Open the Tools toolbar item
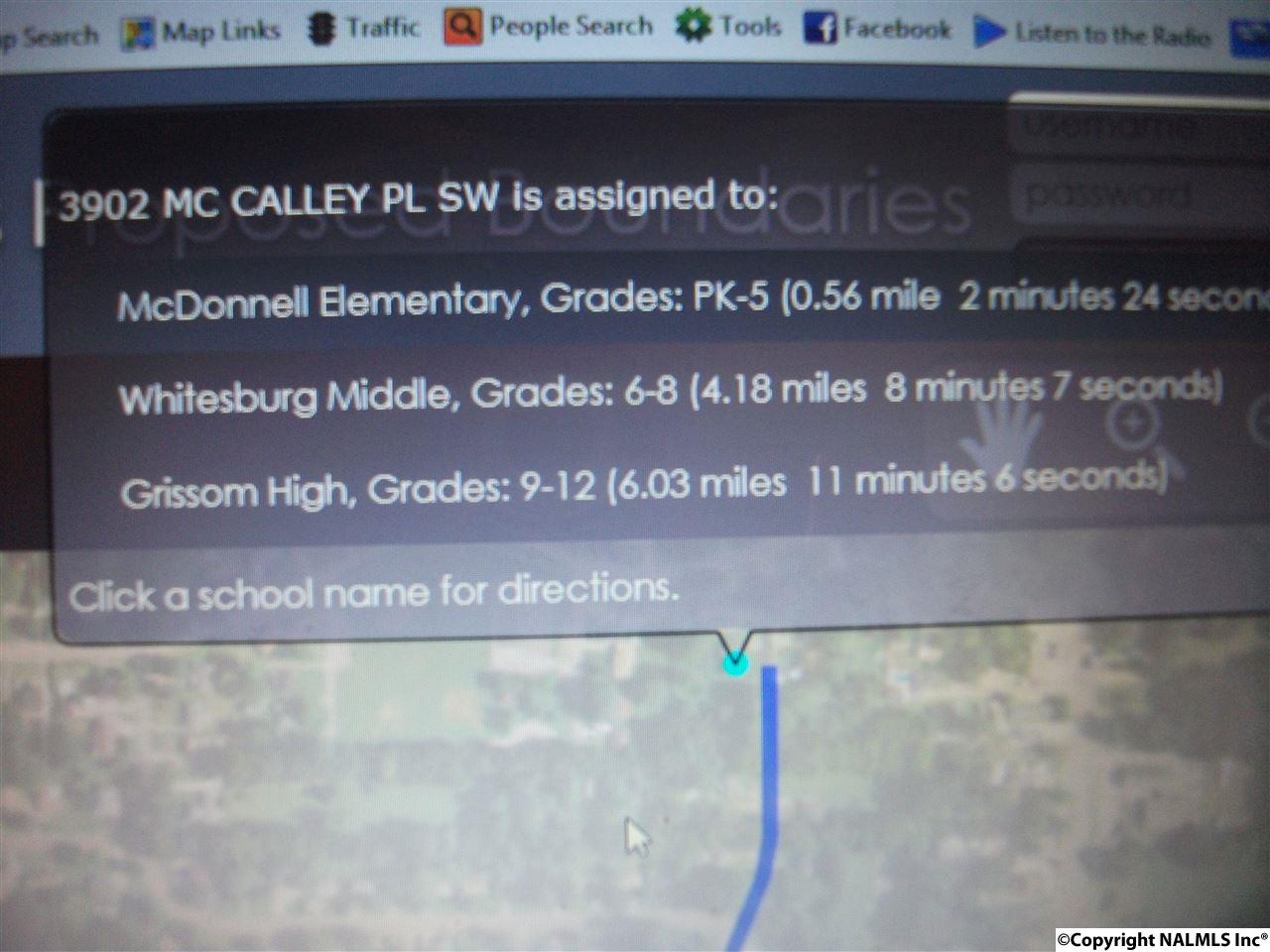Image resolution: width=1270 pixels, height=952 pixels. (x=730, y=26)
